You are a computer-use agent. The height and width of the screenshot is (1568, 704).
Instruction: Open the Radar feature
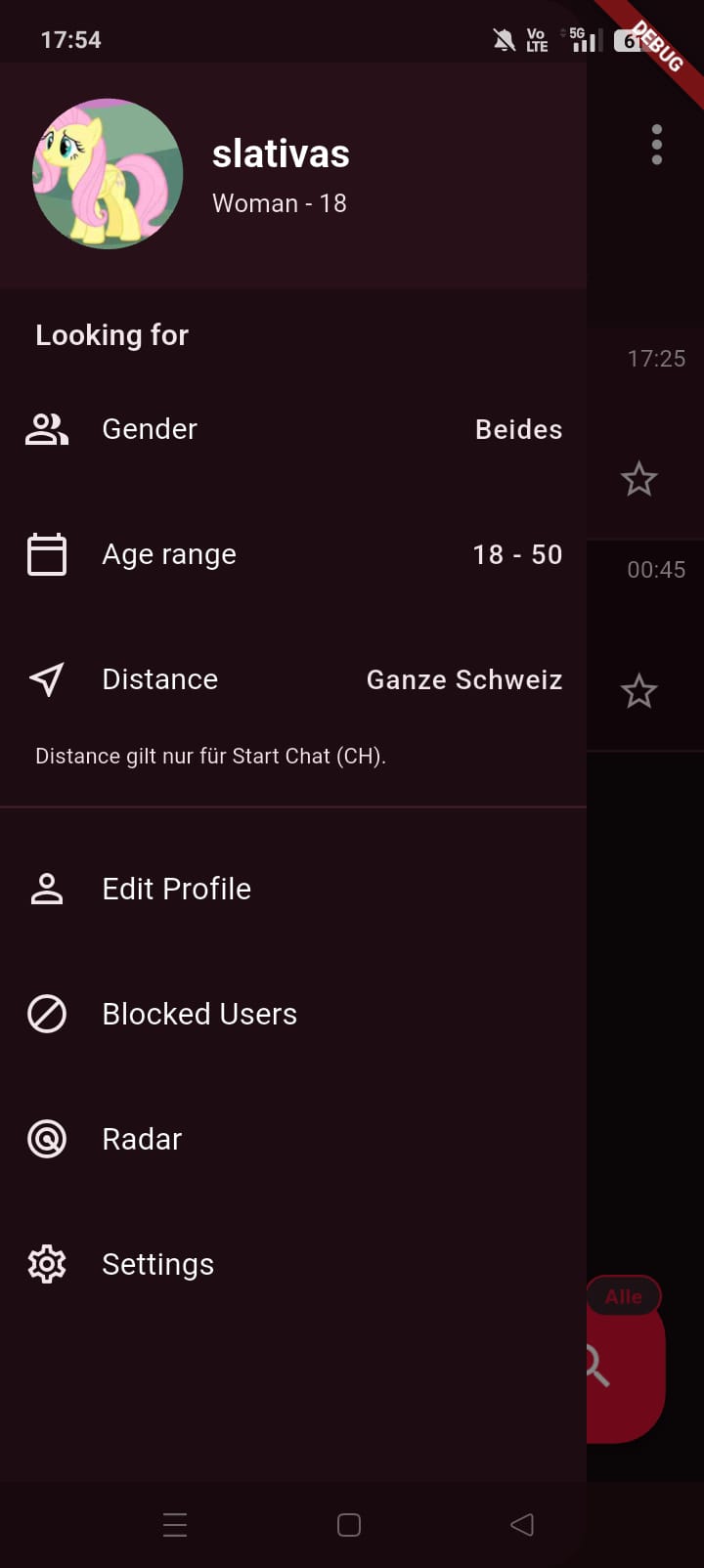(141, 1138)
